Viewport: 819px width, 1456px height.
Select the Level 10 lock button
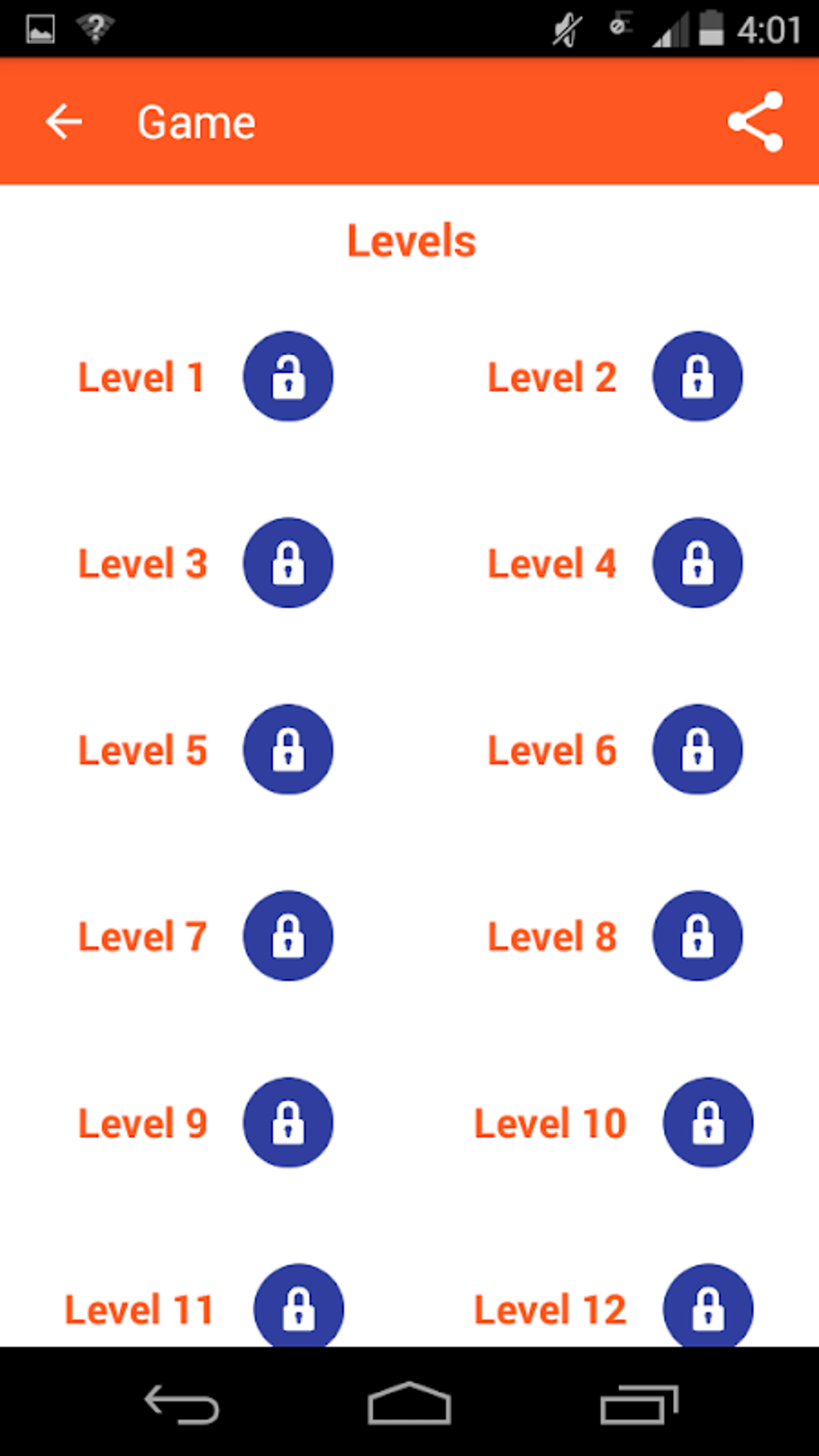click(x=708, y=1122)
